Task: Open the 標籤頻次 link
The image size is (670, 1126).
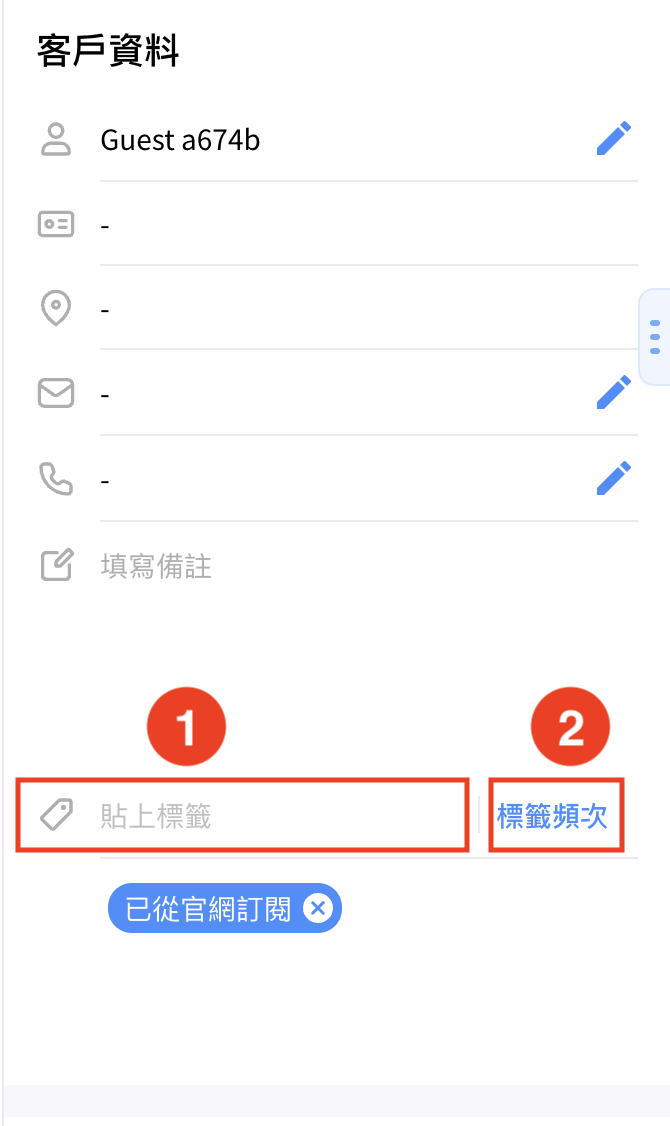Action: [x=553, y=817]
